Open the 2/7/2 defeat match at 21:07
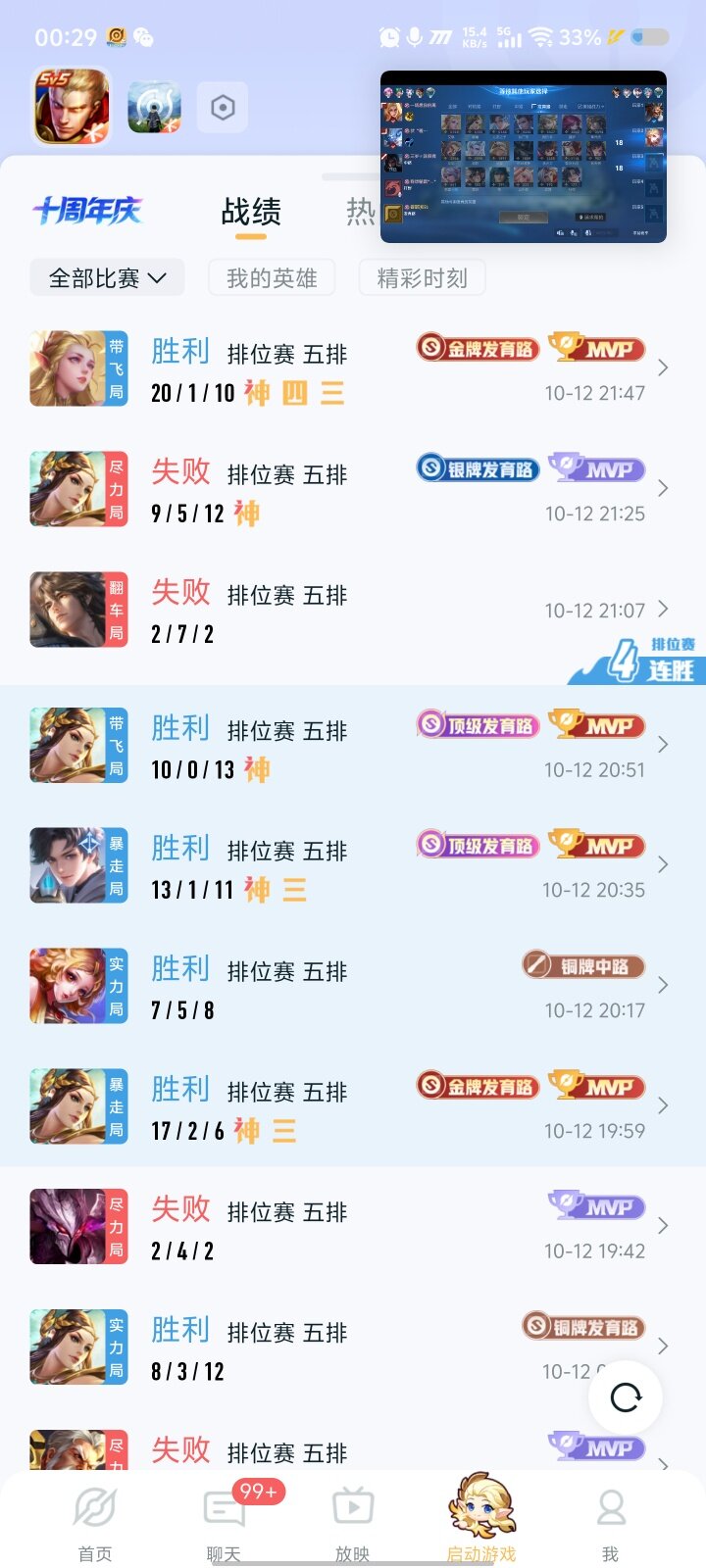The image size is (706, 1568). [x=353, y=611]
